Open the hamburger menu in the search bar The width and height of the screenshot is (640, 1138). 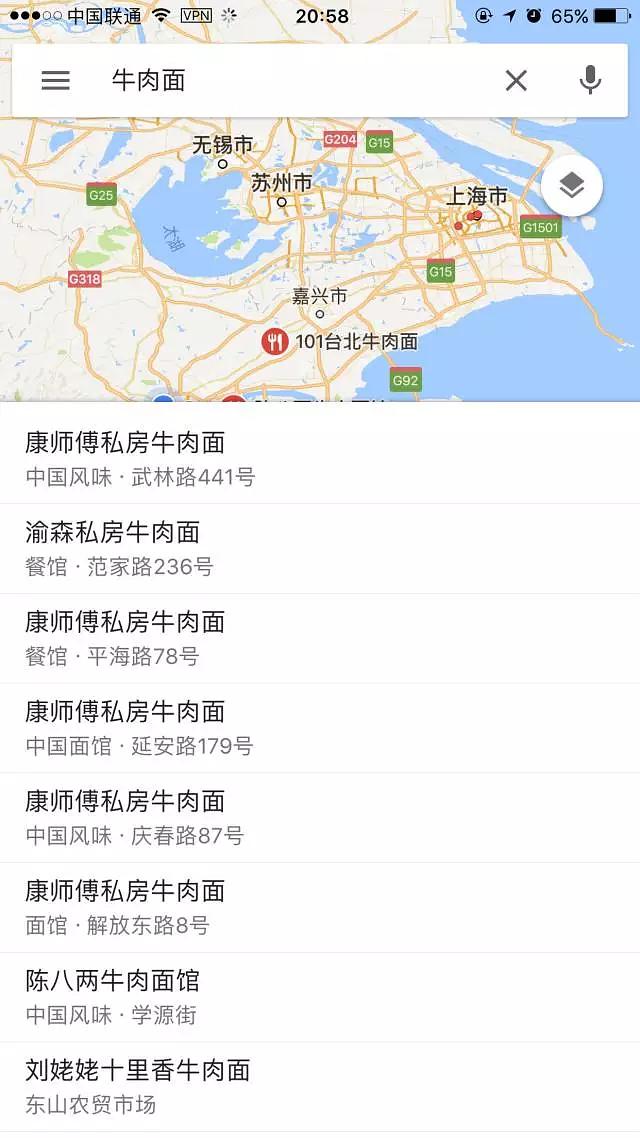pyautogui.click(x=55, y=81)
